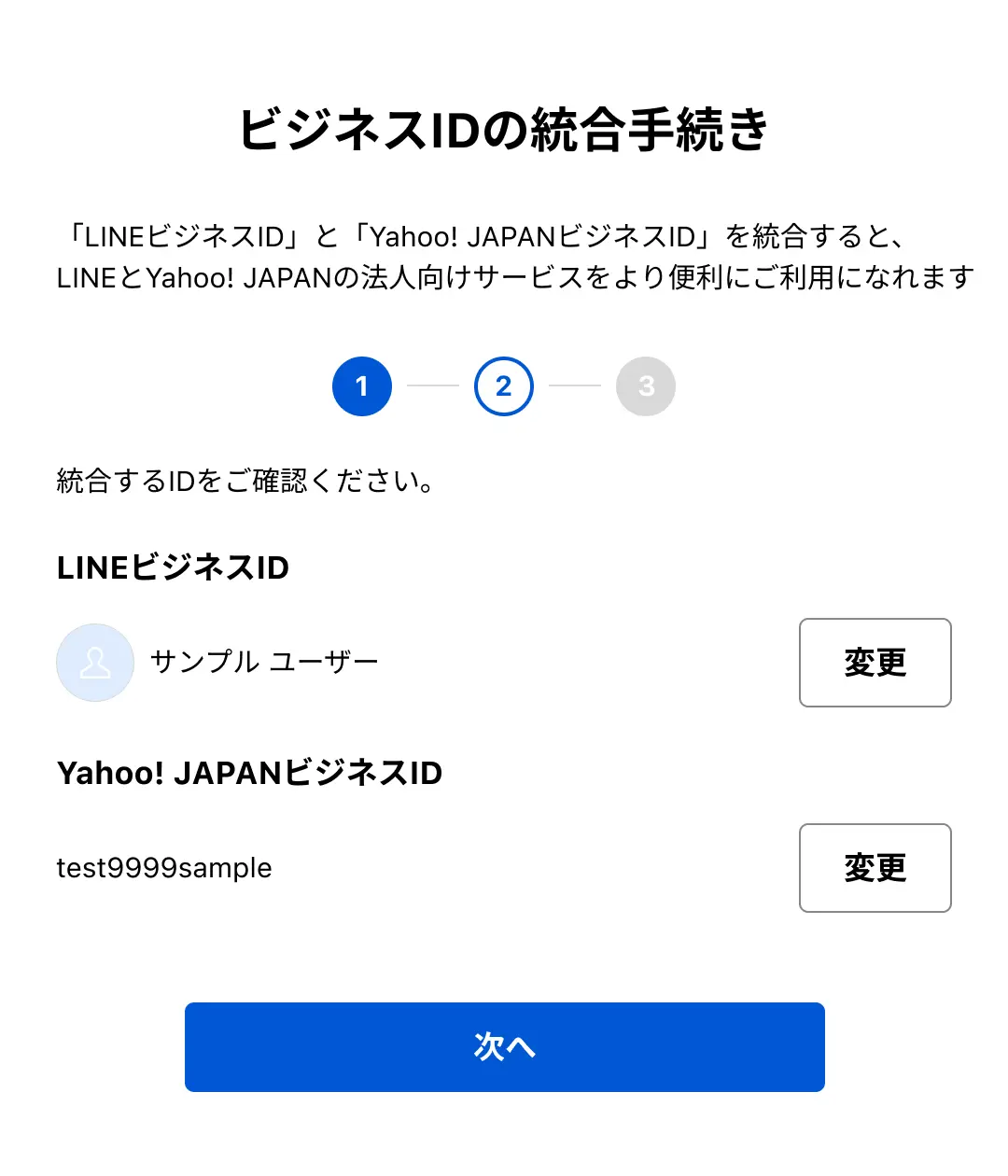Image resolution: width=1008 pixels, height=1176 pixels.
Task: Click the connector line between steps 2 and 3
Action: point(575,385)
